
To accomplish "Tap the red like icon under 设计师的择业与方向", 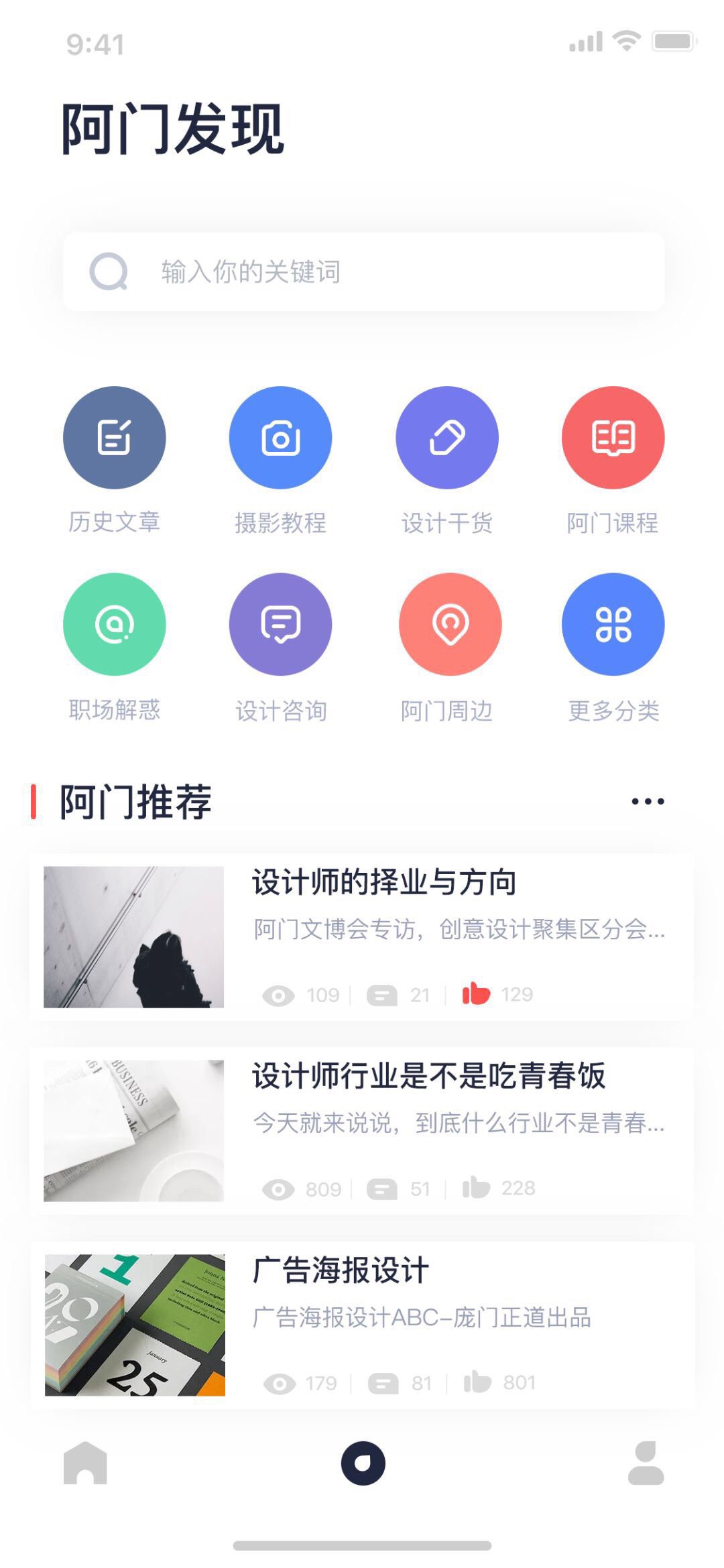I will (x=476, y=993).
